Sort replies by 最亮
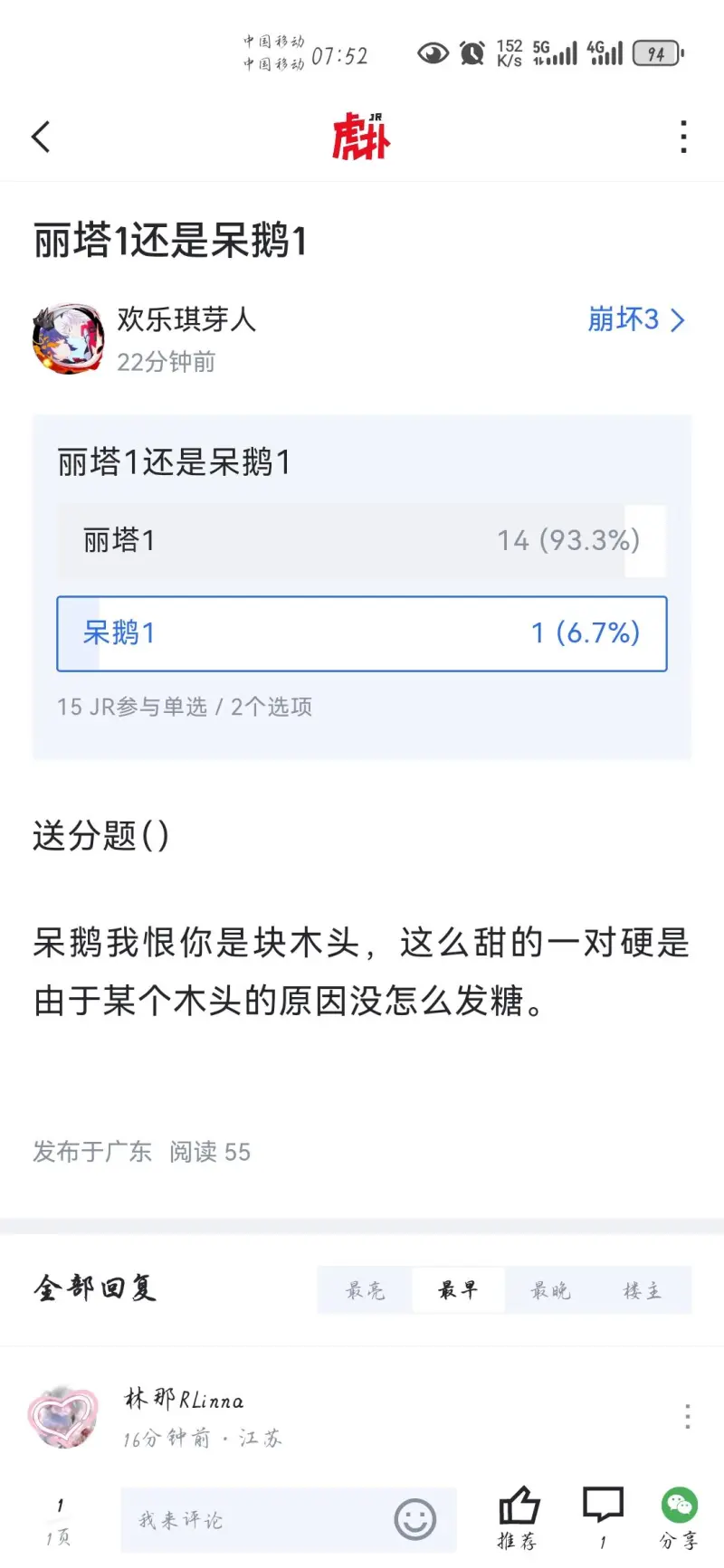The image size is (724, 1568). point(365,1290)
